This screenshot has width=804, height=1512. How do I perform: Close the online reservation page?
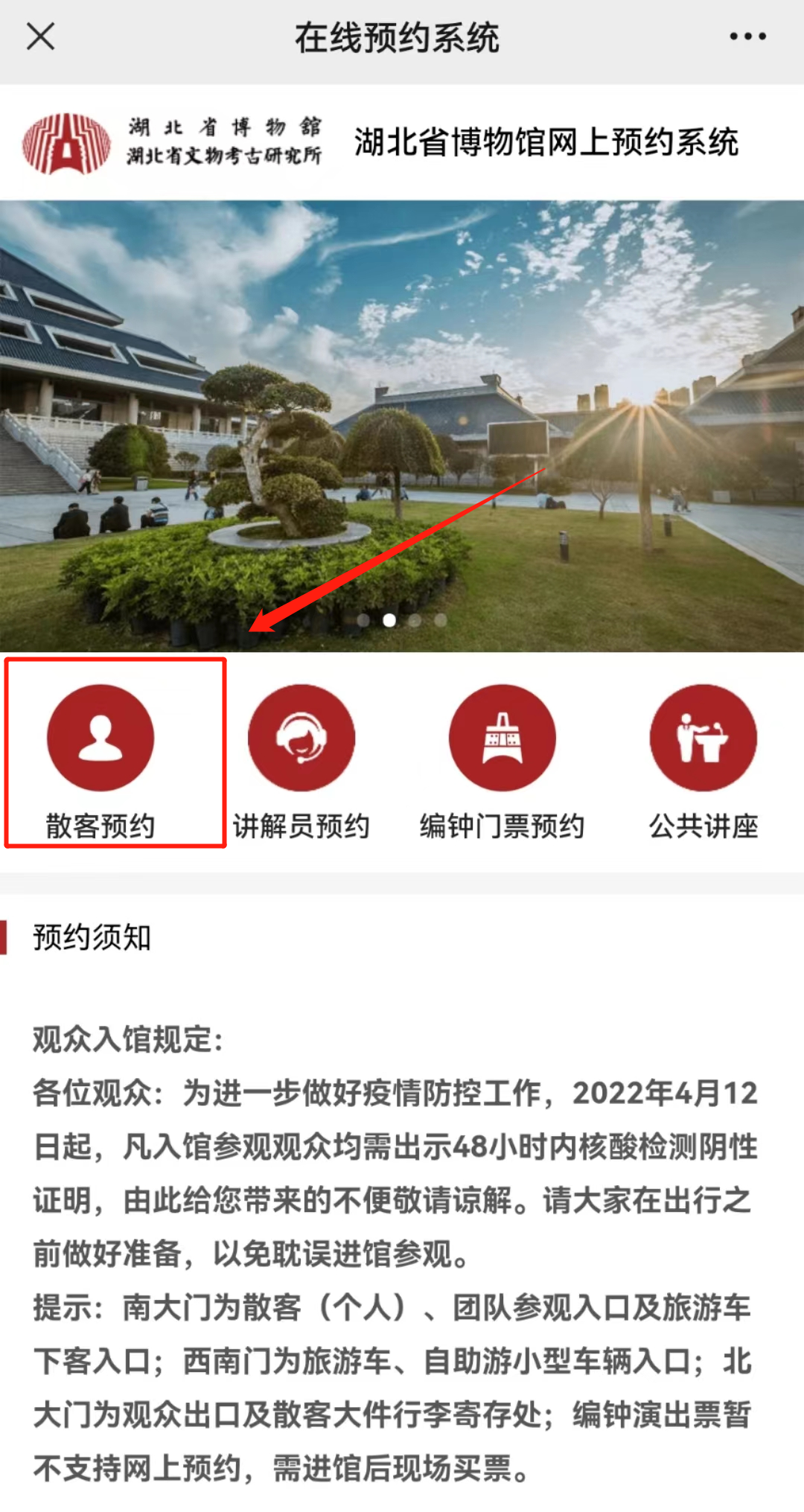[x=40, y=36]
